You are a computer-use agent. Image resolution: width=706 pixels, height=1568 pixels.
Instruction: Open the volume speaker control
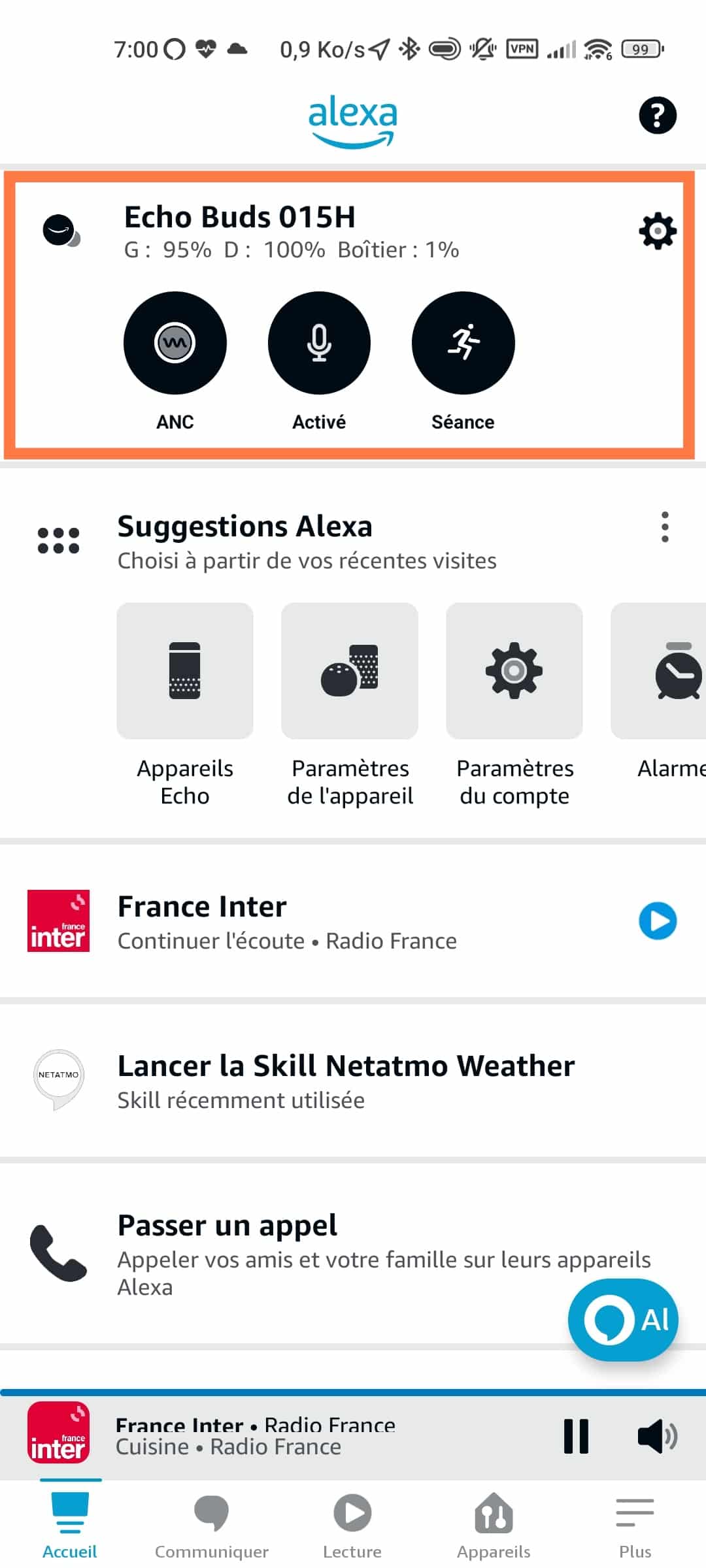tap(657, 1436)
